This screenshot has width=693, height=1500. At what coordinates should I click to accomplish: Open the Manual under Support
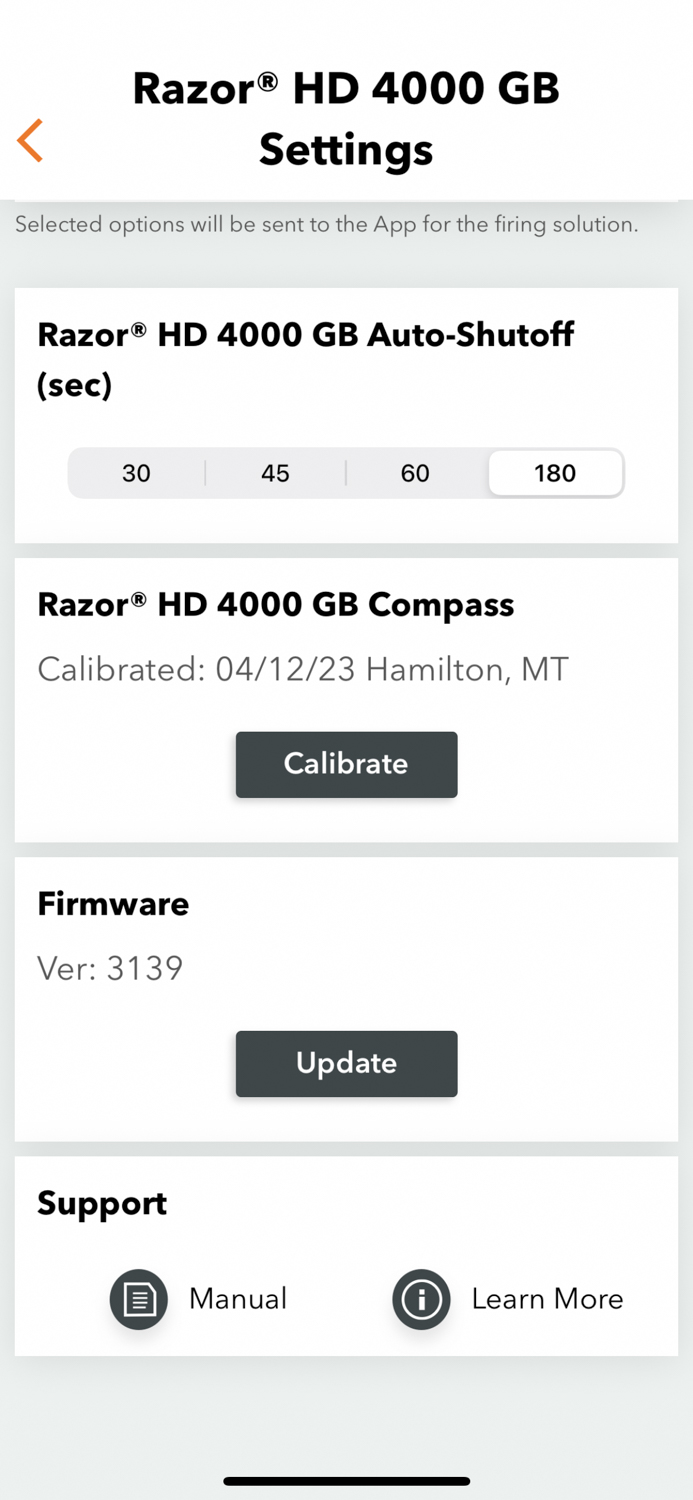tap(198, 1299)
